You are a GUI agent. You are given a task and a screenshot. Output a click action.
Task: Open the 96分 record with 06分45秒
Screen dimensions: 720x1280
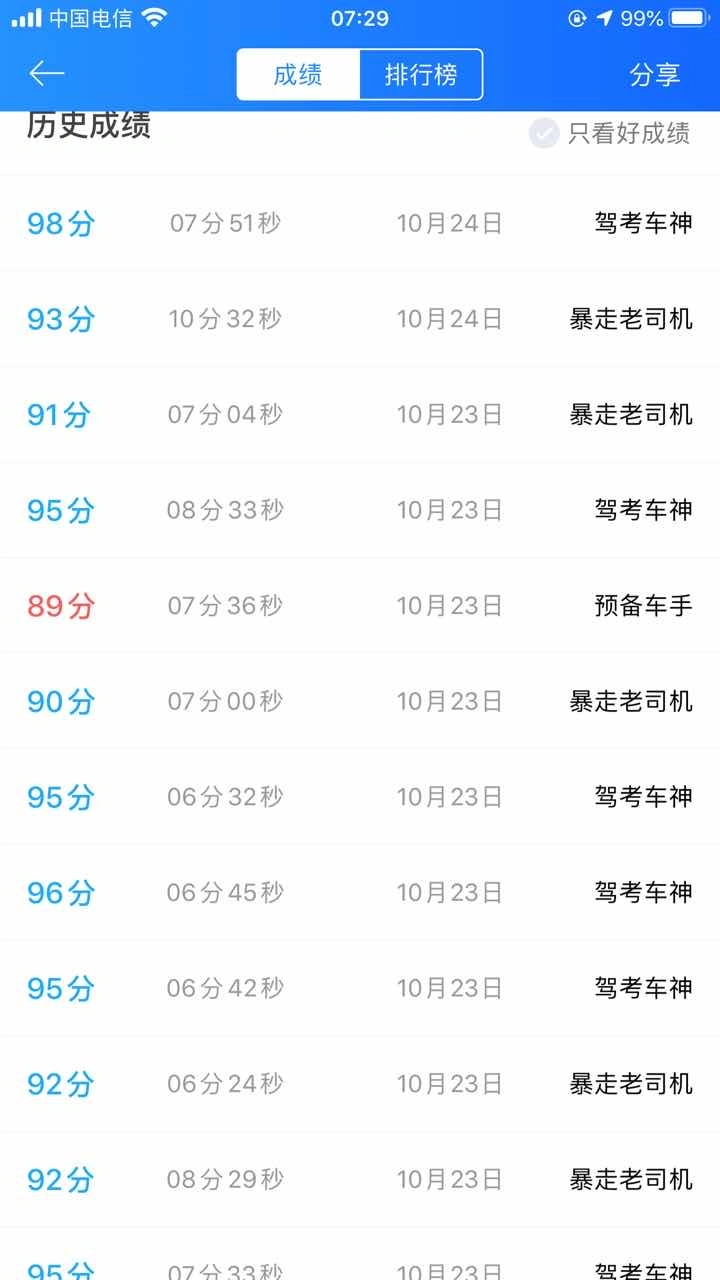pos(360,893)
